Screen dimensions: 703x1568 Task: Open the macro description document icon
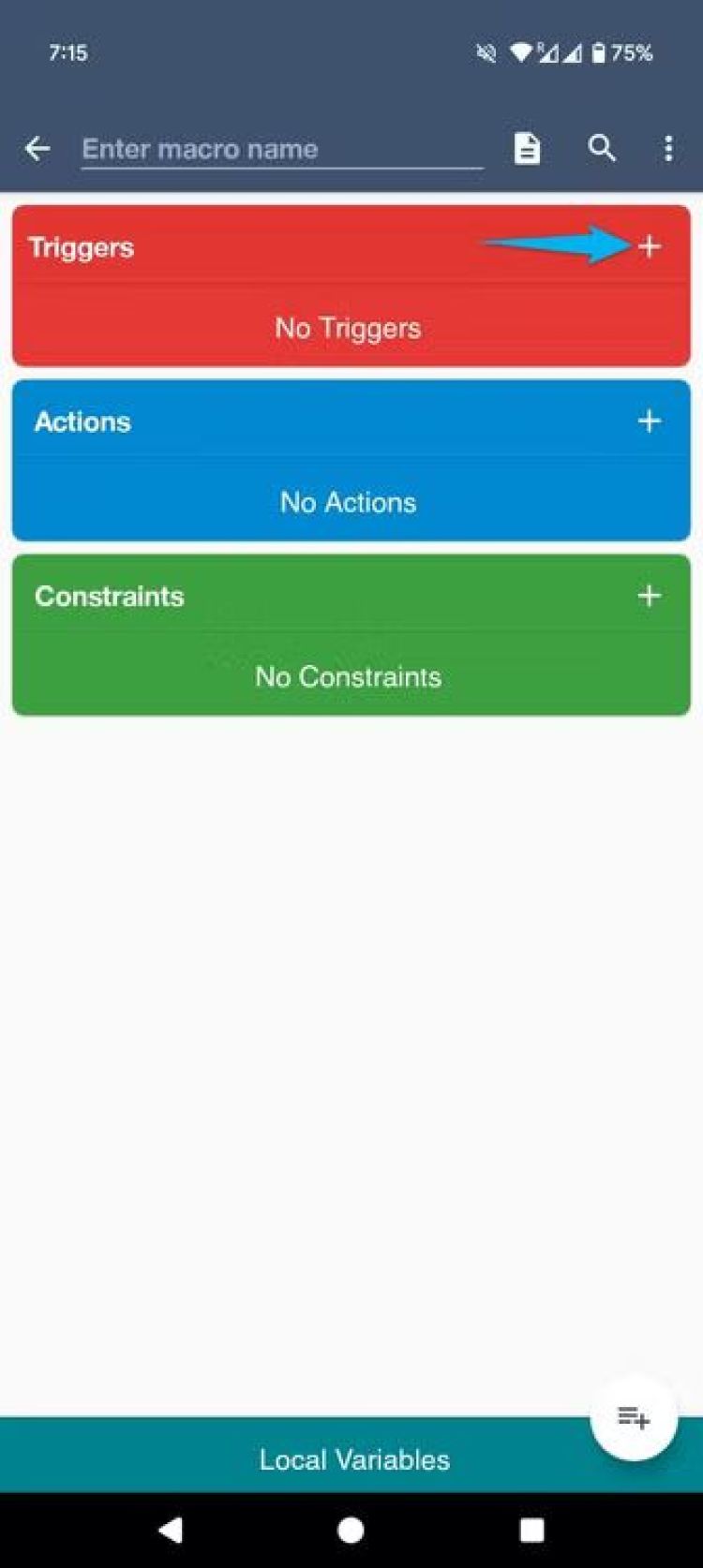[x=527, y=148]
